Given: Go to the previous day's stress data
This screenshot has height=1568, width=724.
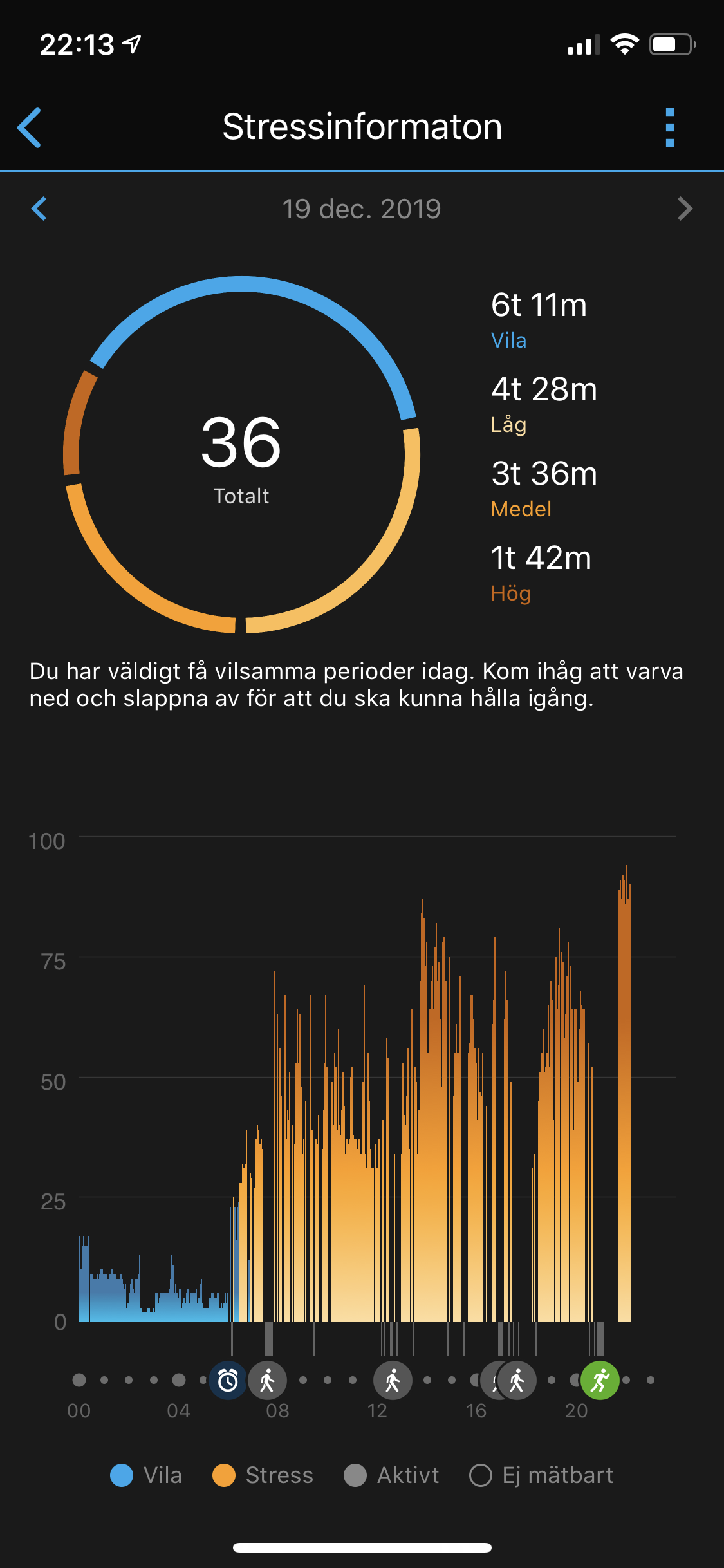Looking at the screenshot, I should [39, 209].
